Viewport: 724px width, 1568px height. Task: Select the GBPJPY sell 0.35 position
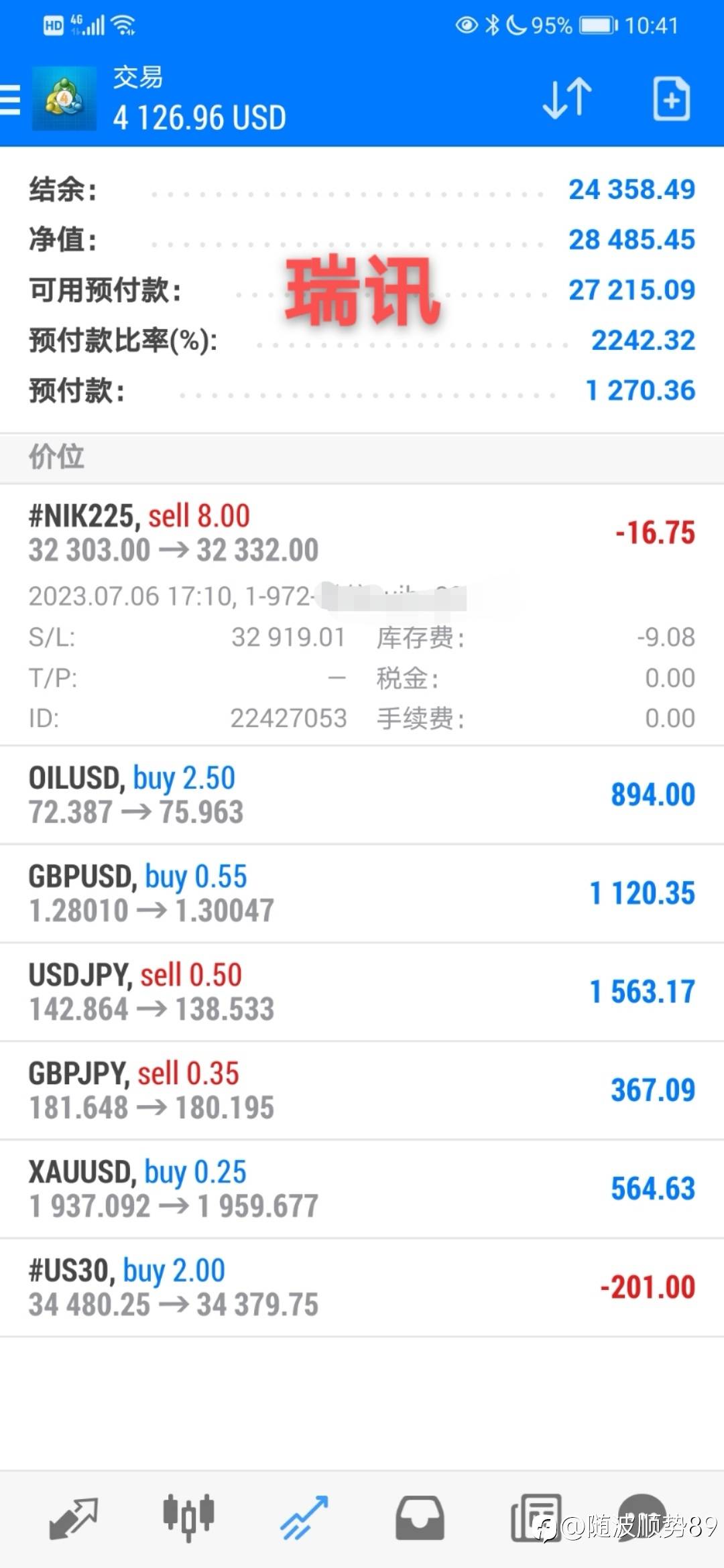362,1090
